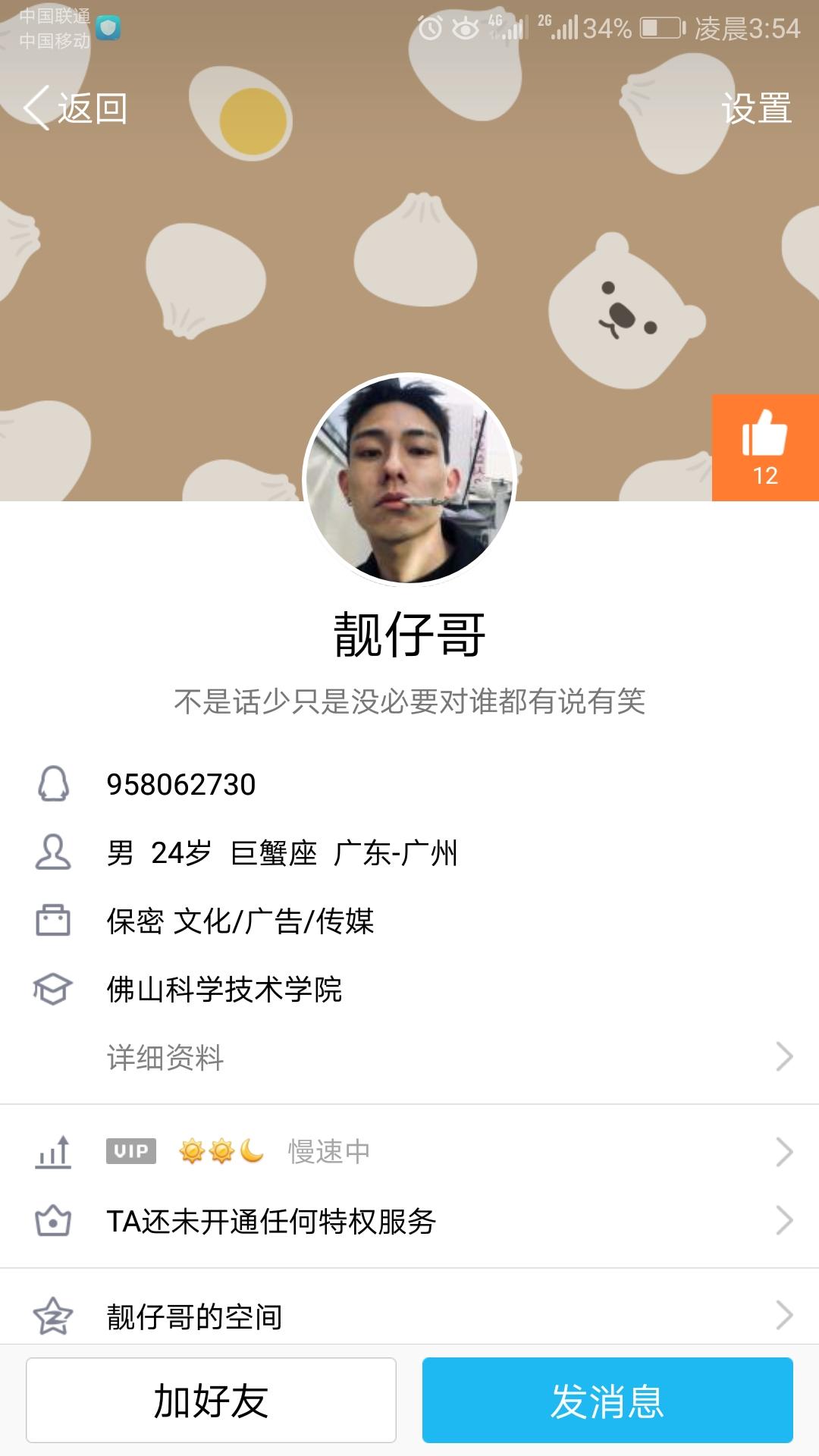
Task: Go back with the 返回 button
Action: [76, 108]
